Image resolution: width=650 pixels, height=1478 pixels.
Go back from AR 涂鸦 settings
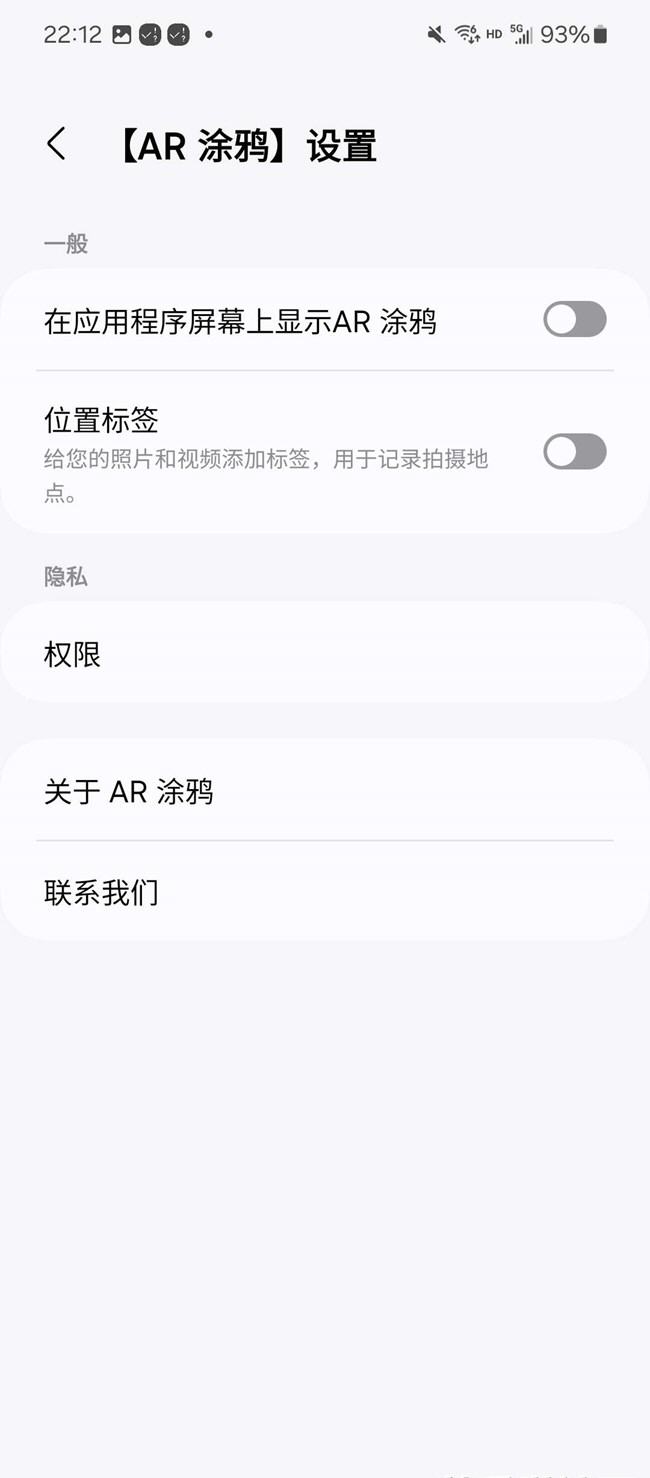click(57, 144)
